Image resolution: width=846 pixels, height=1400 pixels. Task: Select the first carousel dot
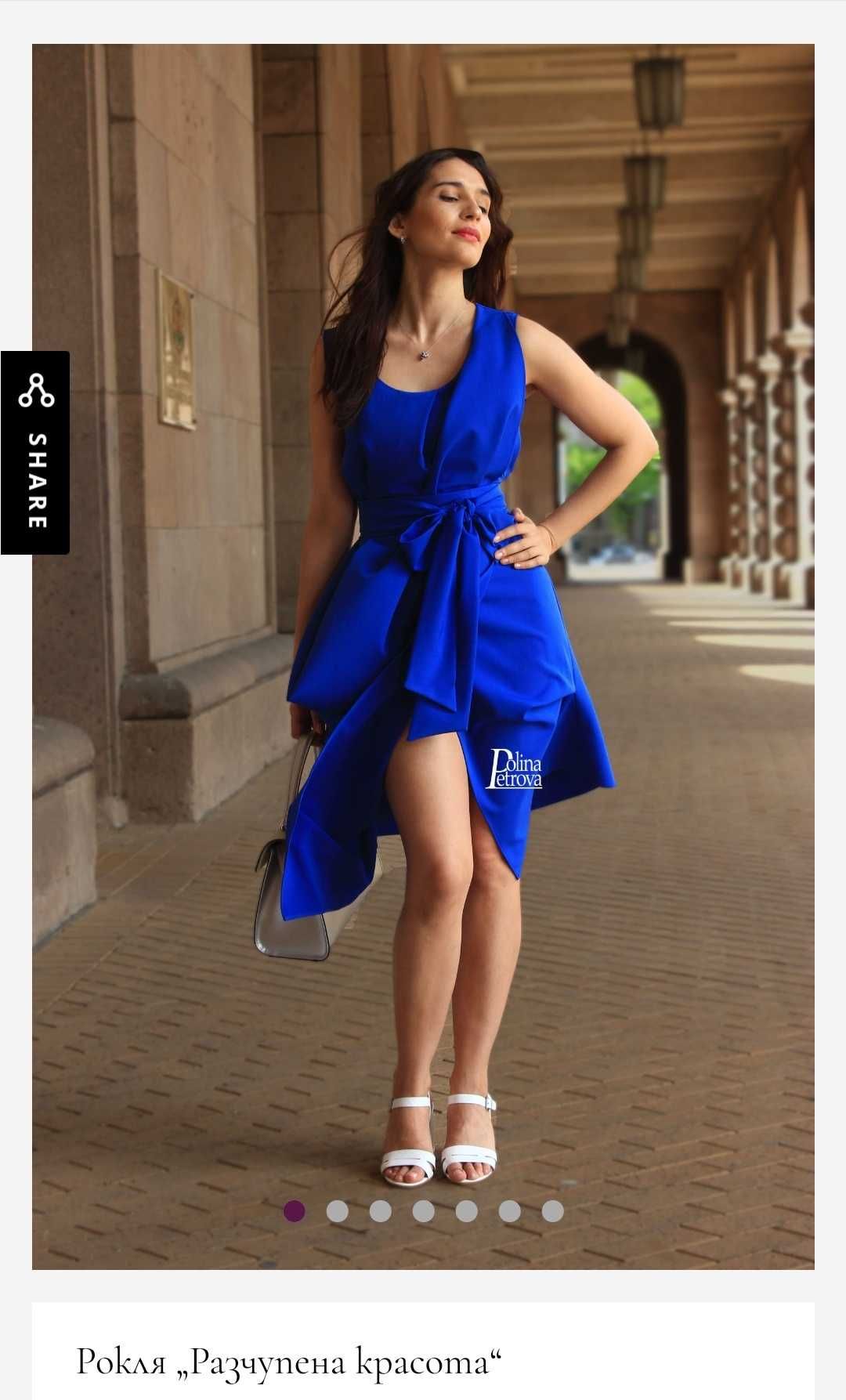[295, 1210]
